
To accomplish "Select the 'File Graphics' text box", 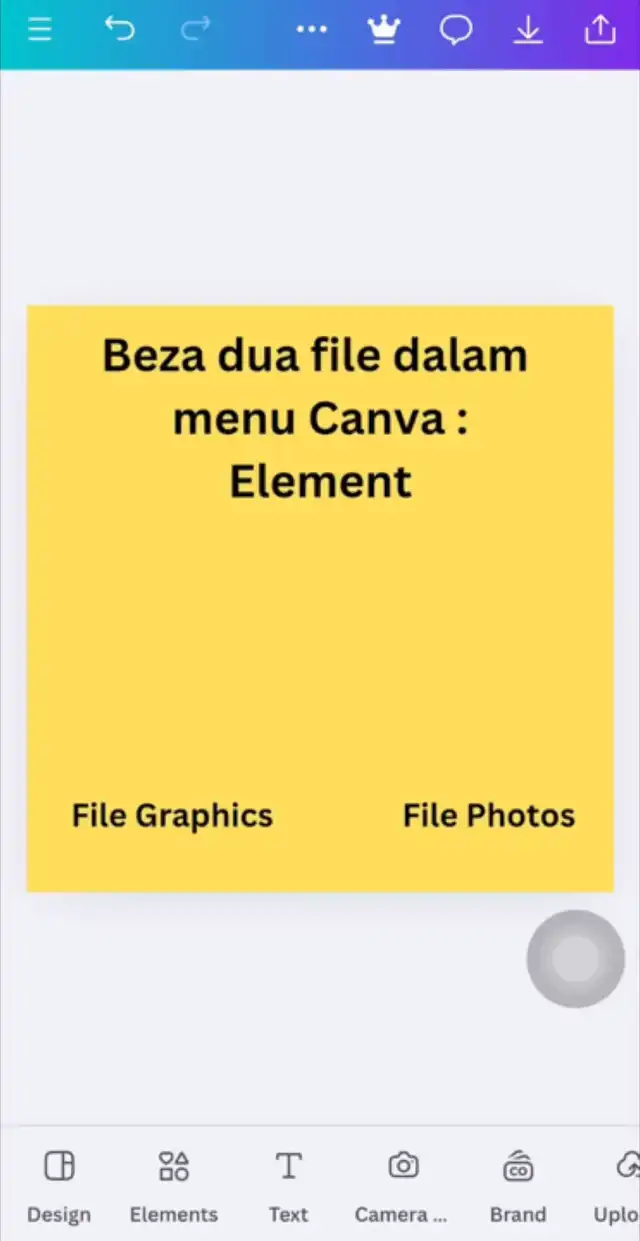I will (172, 815).
